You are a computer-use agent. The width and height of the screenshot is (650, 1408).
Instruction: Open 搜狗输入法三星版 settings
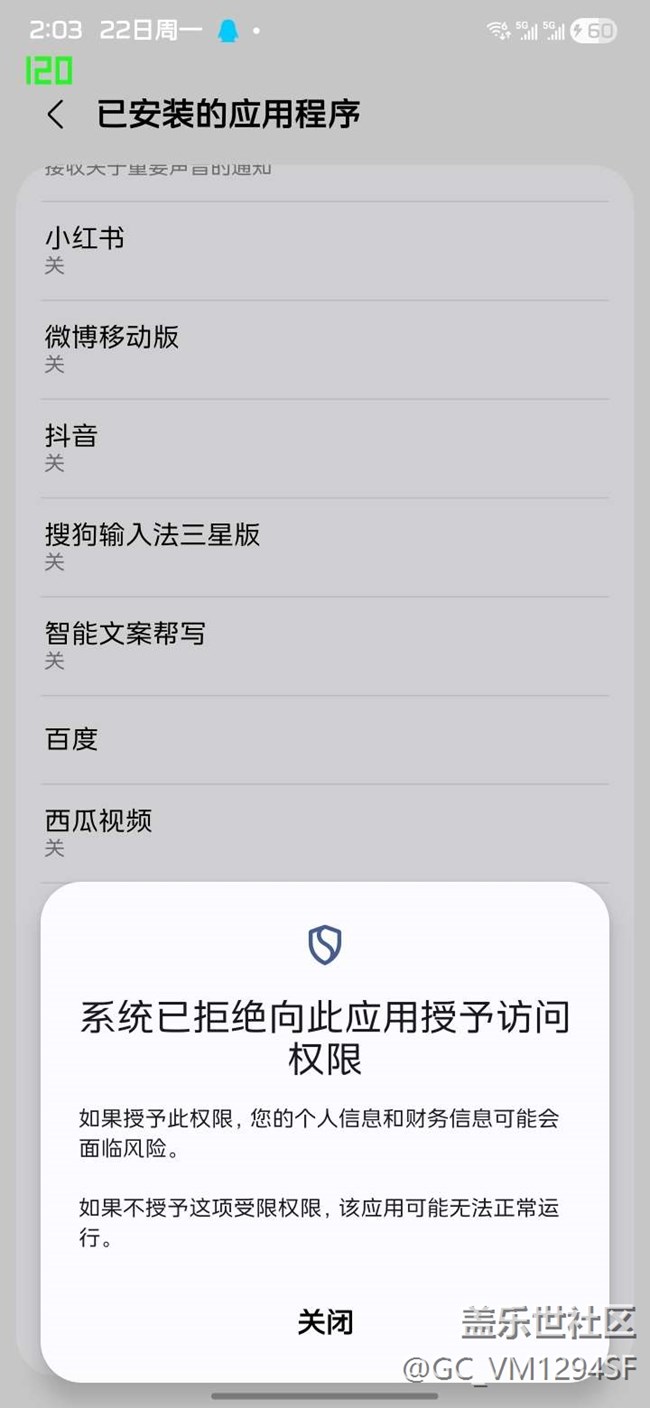click(x=324, y=547)
